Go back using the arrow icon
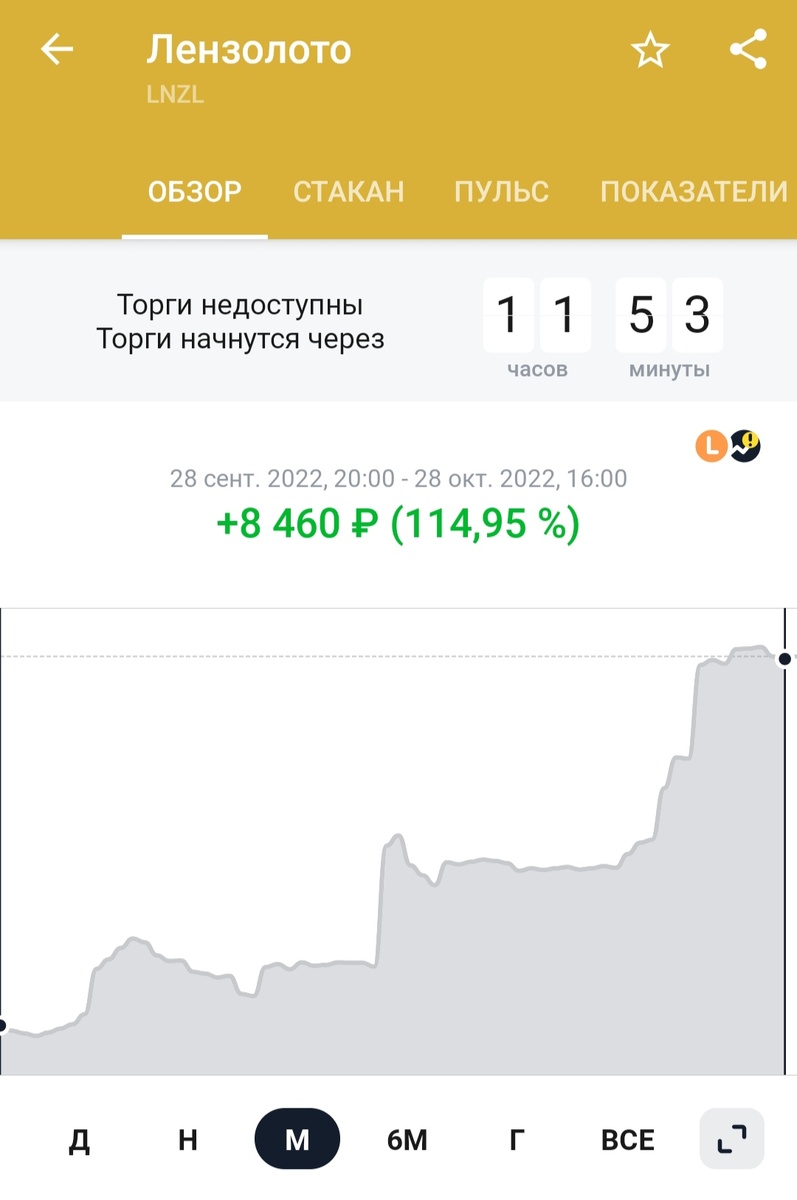This screenshot has width=797, height=1200. click(x=57, y=49)
